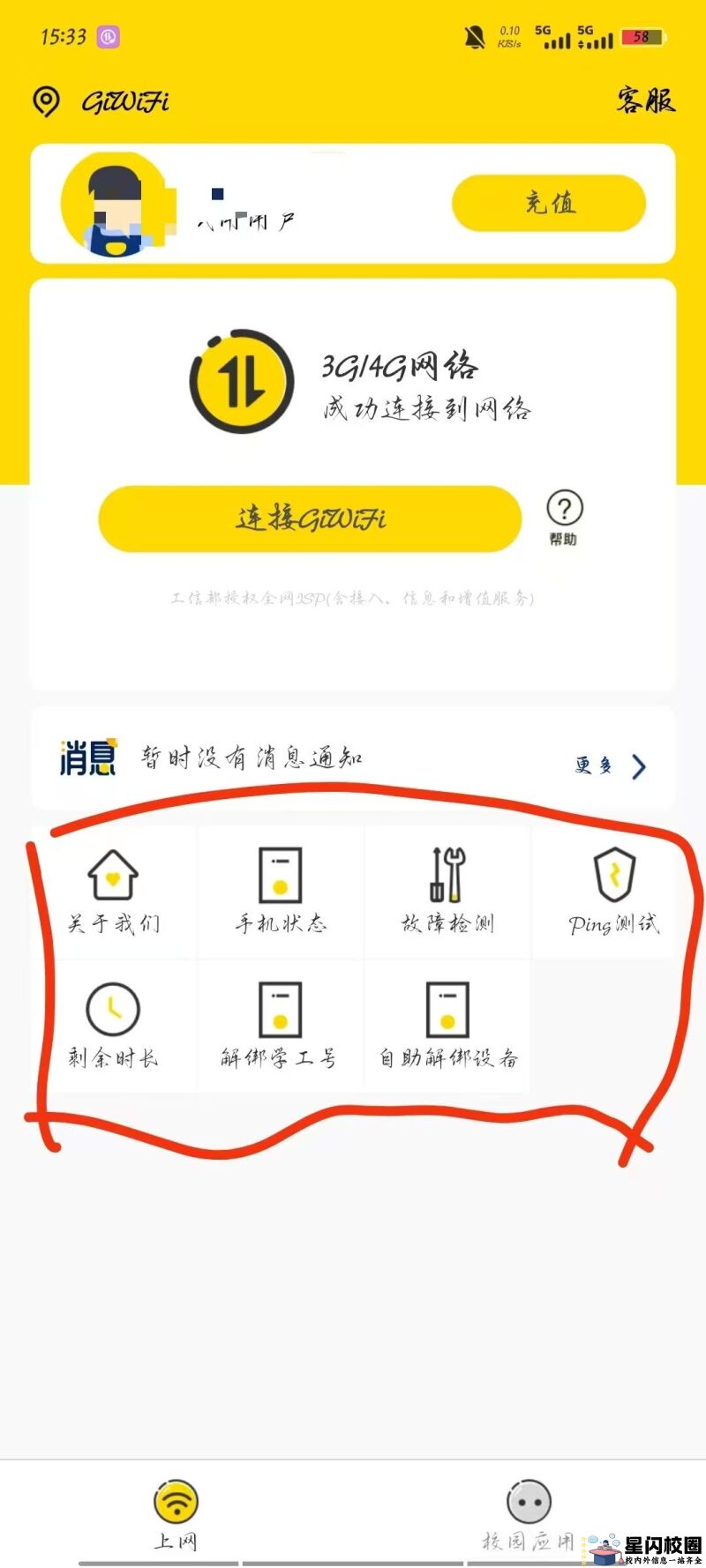View 剩余时长 remaining time

coord(113,1026)
